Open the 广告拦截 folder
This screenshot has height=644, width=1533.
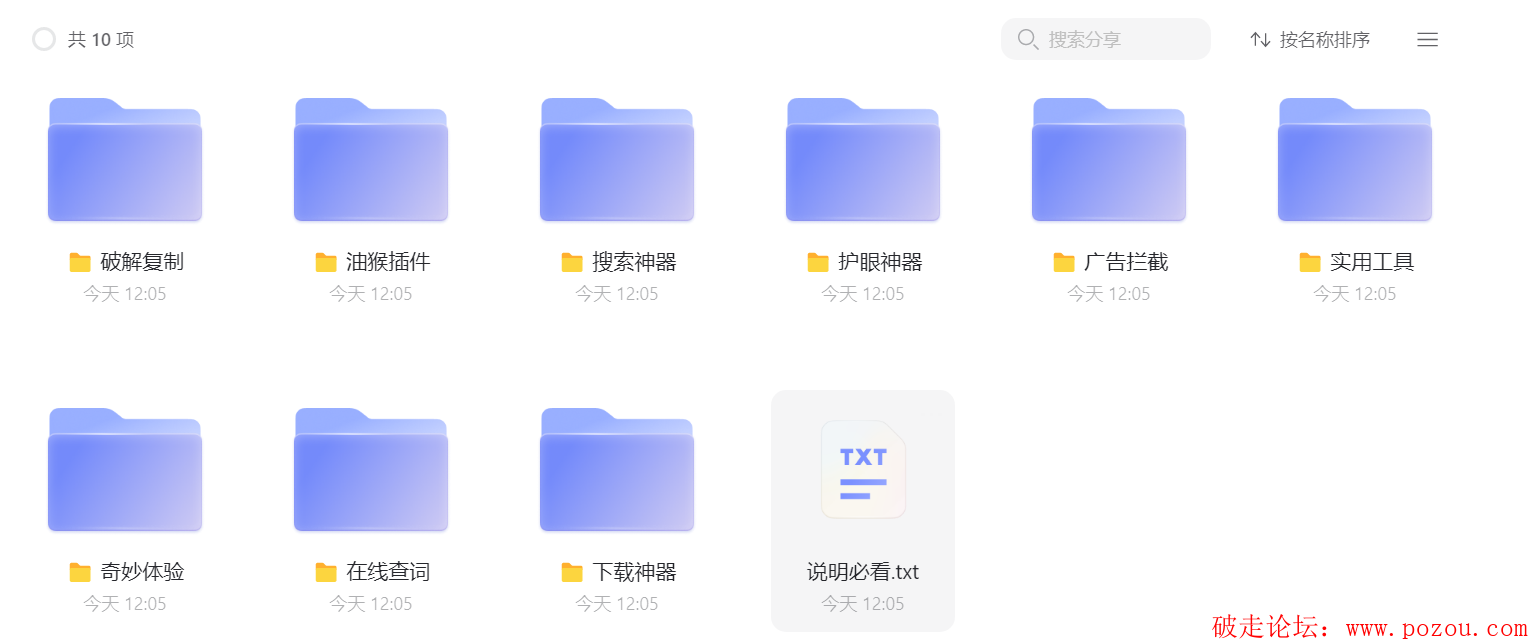pyautogui.click(x=1109, y=160)
